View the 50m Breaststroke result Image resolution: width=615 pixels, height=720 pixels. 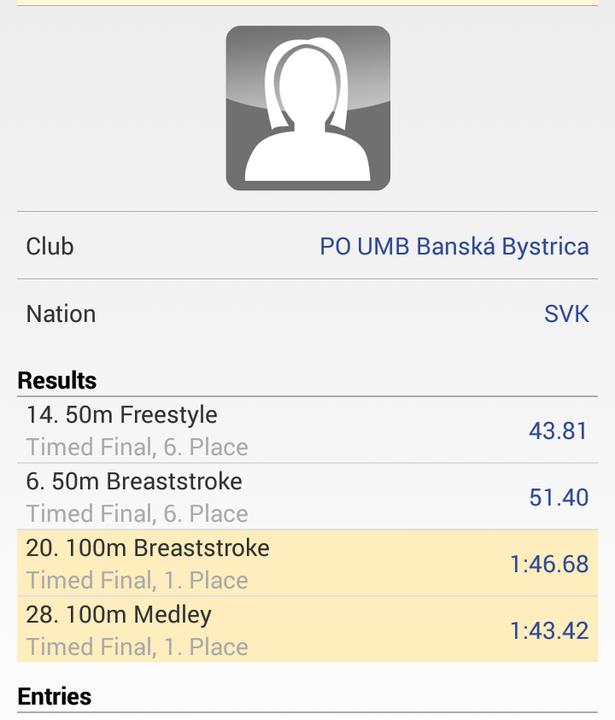pyautogui.click(x=307, y=497)
